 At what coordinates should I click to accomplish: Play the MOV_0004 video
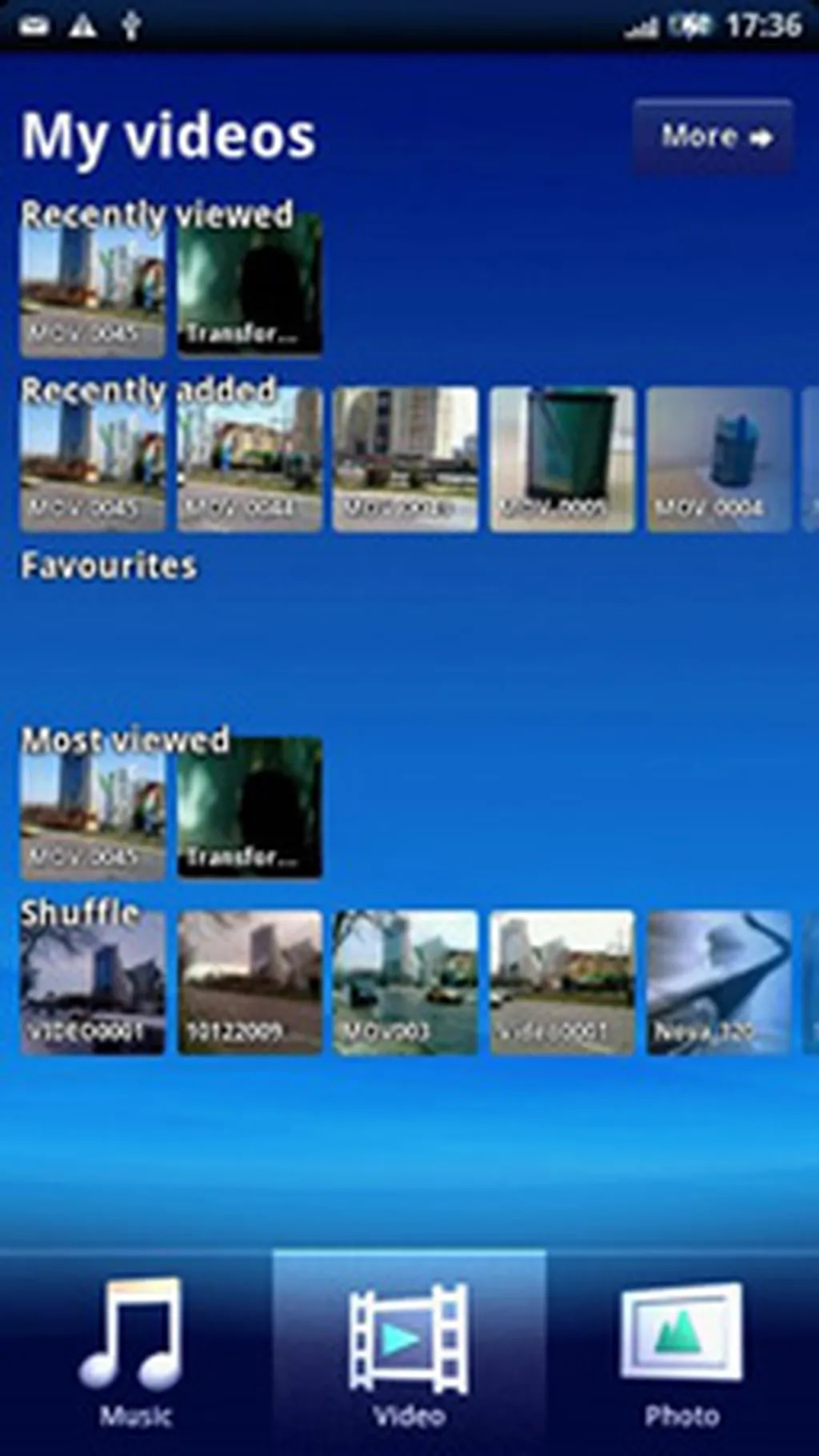tap(718, 460)
